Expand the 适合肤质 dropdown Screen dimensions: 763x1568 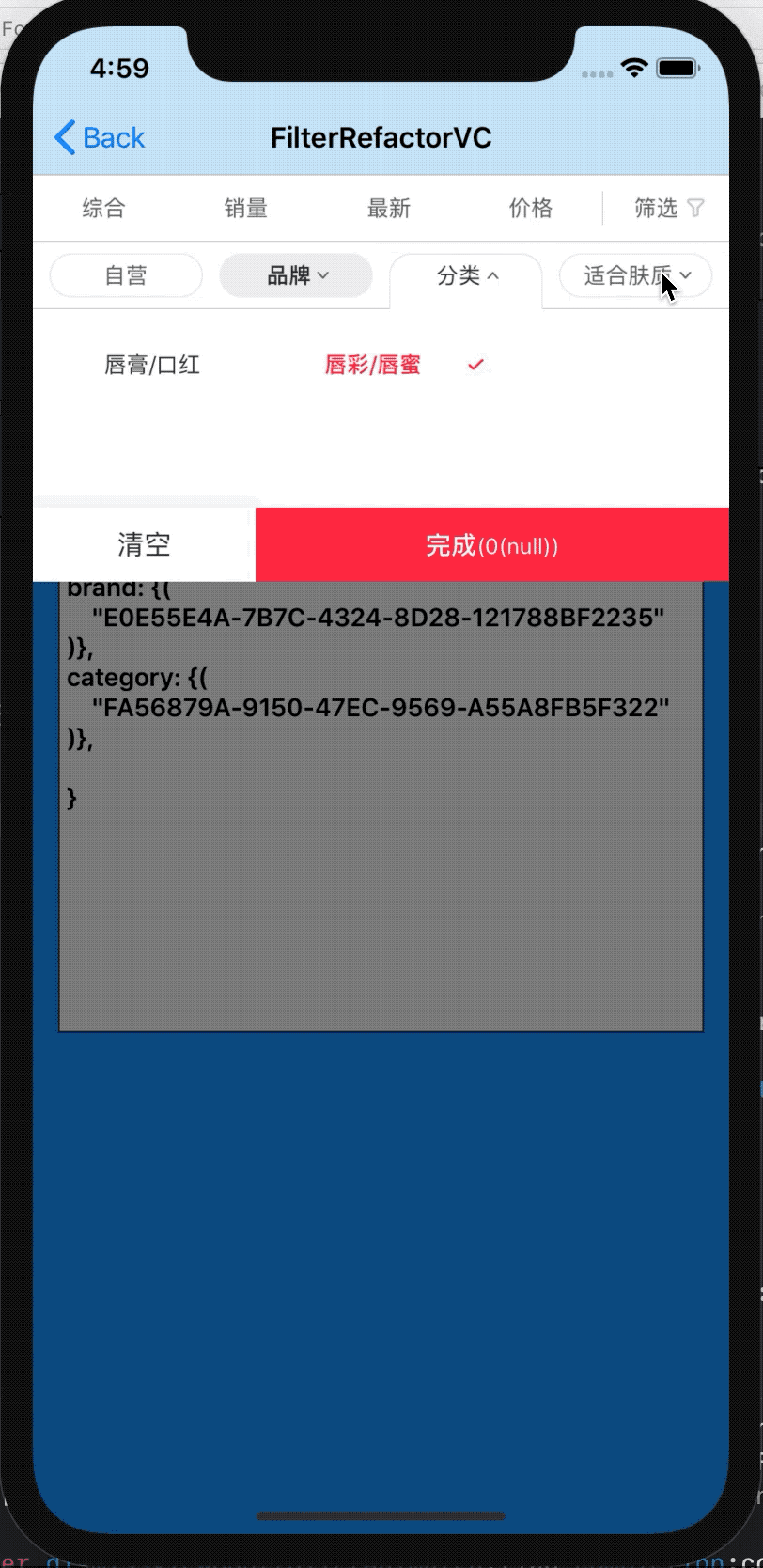coord(636,275)
